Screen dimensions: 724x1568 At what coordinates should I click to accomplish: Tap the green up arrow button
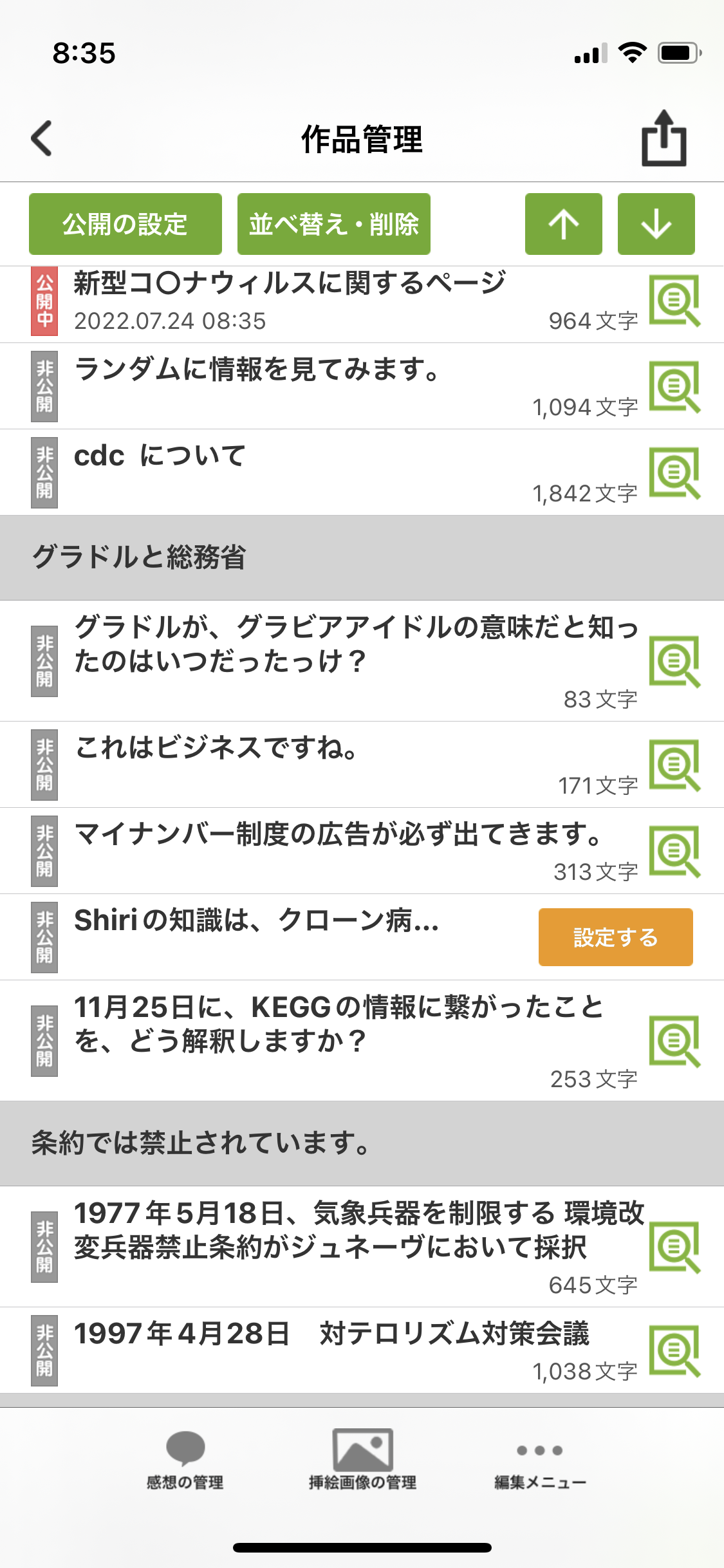(563, 224)
